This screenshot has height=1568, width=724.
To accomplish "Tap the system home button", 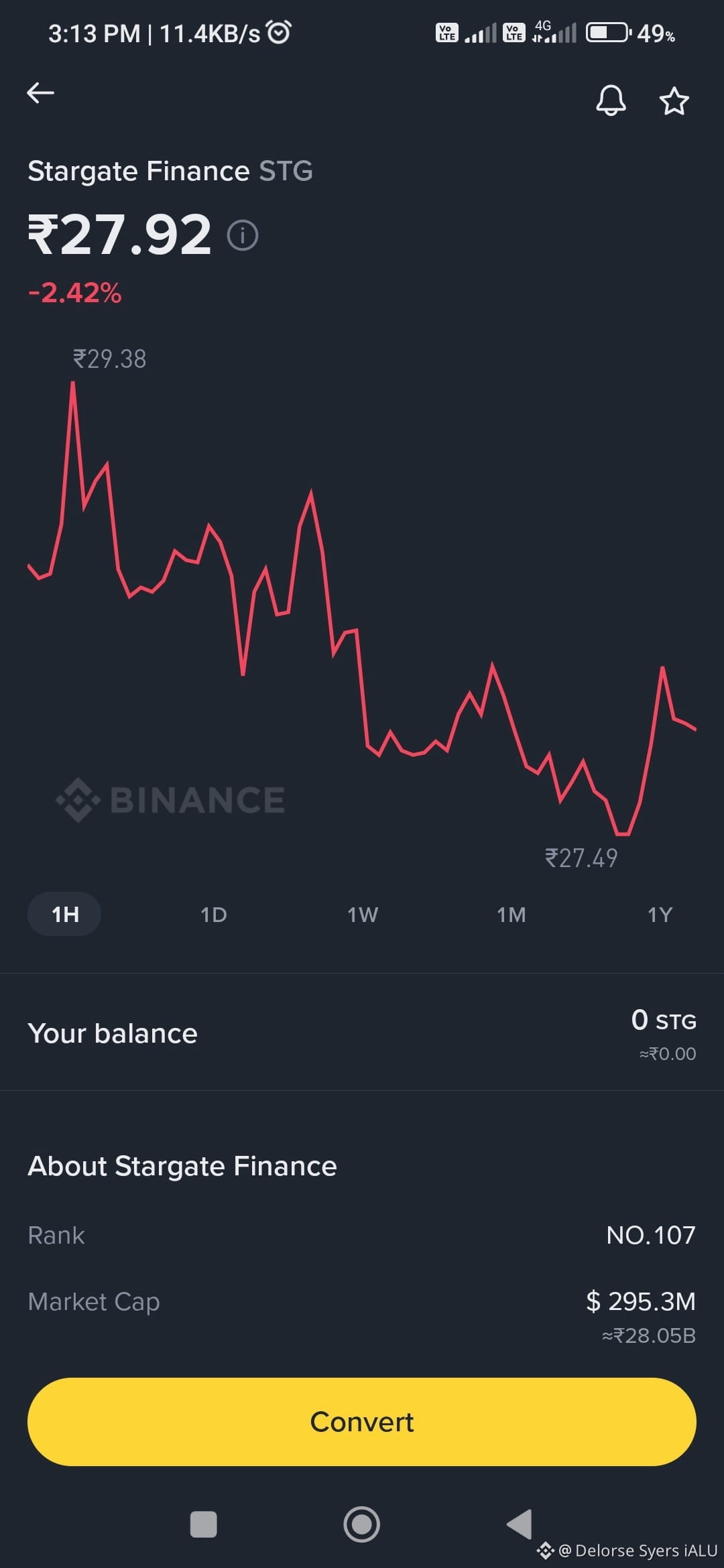I will [x=362, y=1524].
